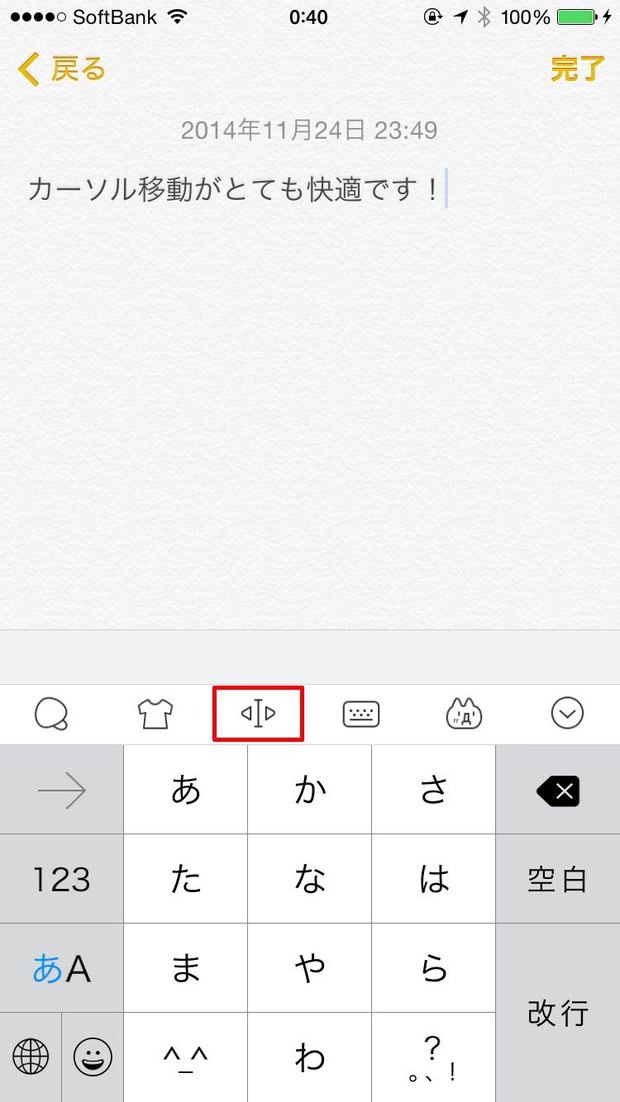Delete a character with backspace
The image size is (620, 1102).
557,792
